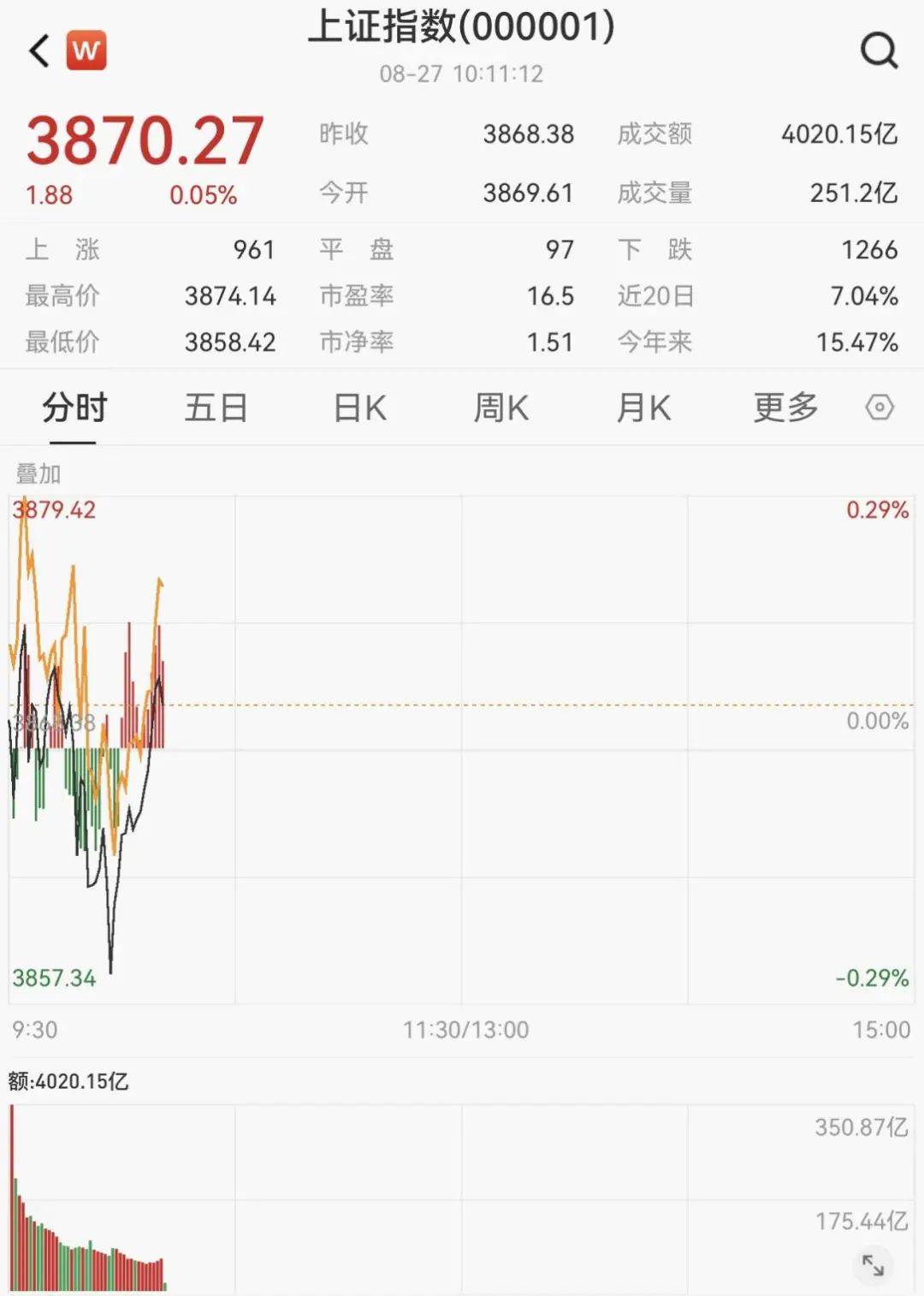Open the search magnifier icon
Viewport: 924px width, 1296px height.
(879, 51)
